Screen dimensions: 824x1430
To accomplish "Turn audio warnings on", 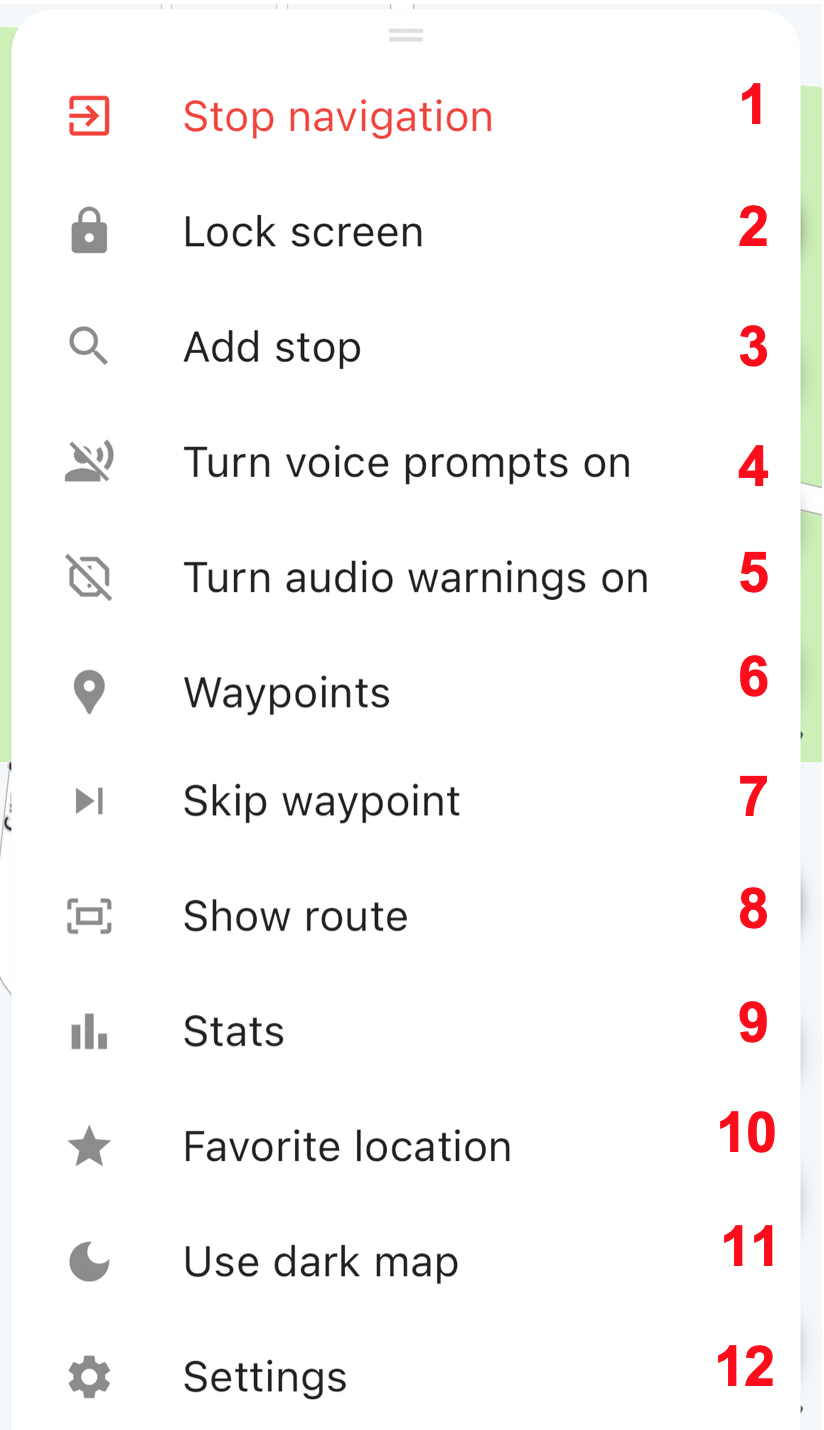I will 415,577.
